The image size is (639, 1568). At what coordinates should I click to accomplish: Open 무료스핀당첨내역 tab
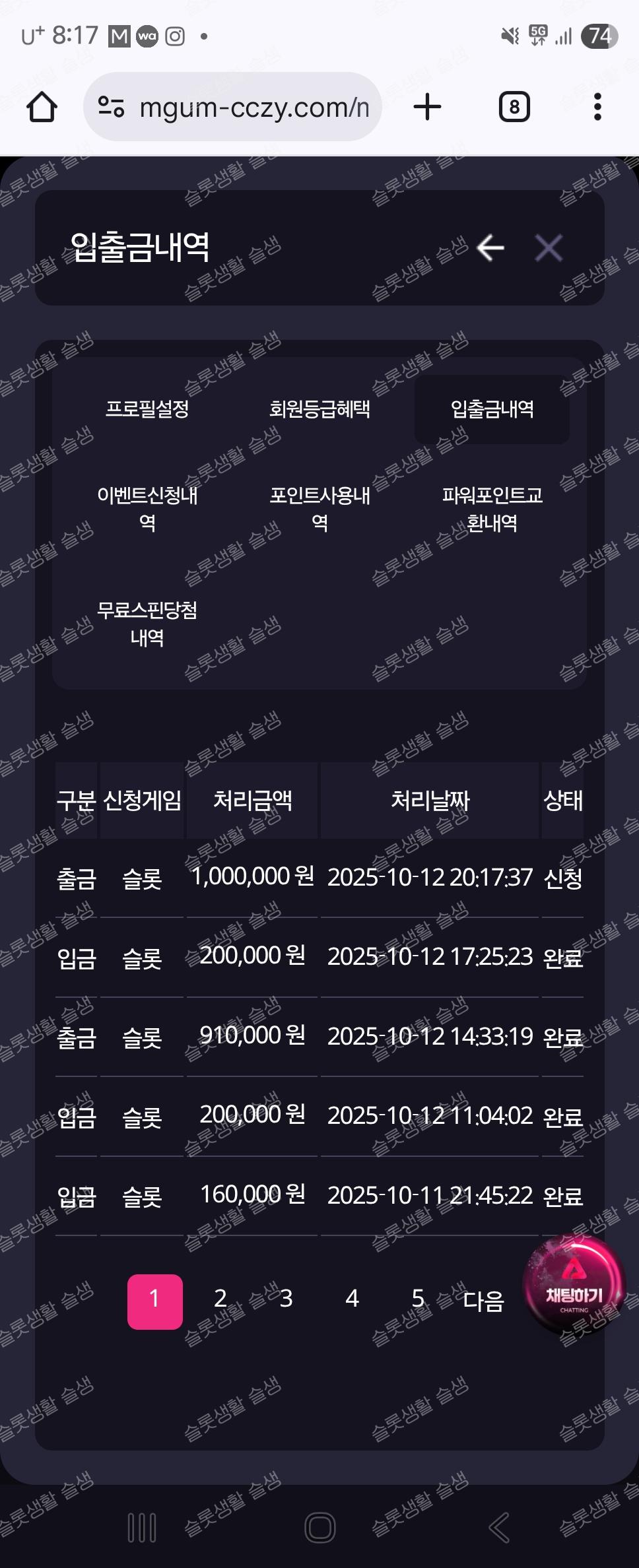147,623
